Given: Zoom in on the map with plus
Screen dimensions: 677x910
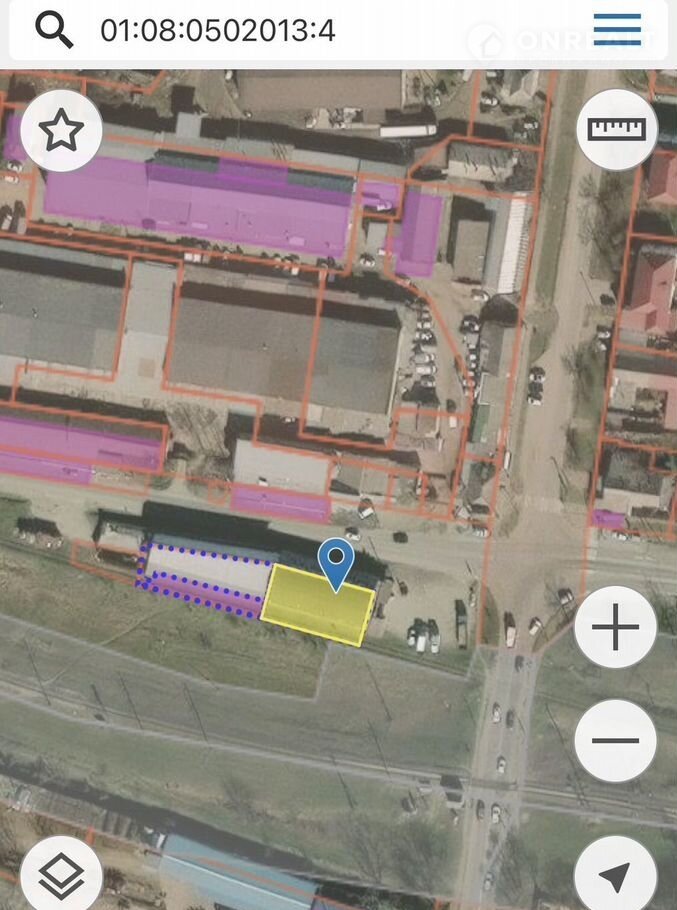Looking at the screenshot, I should [616, 628].
